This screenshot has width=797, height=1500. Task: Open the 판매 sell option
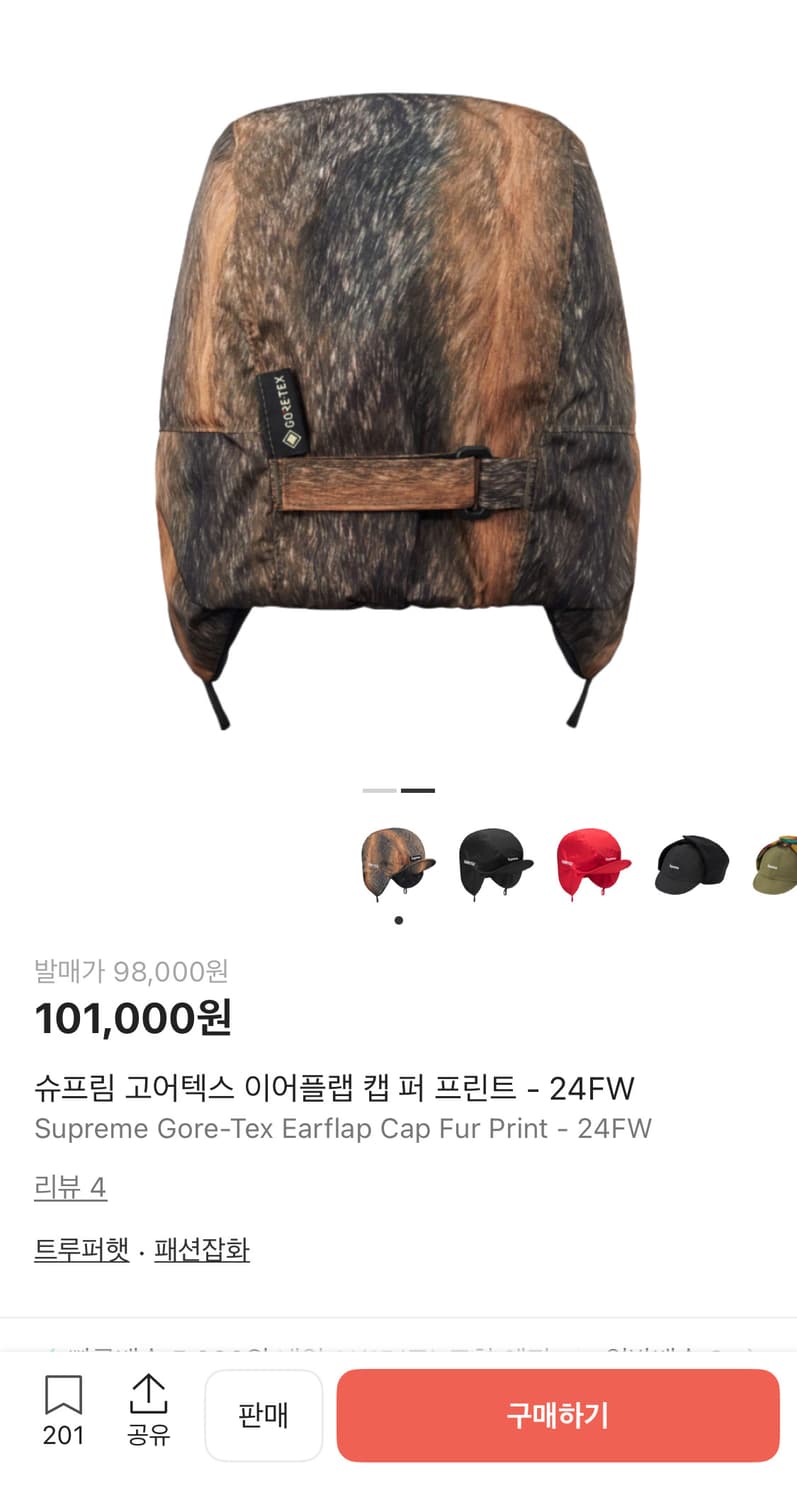tap(264, 1415)
